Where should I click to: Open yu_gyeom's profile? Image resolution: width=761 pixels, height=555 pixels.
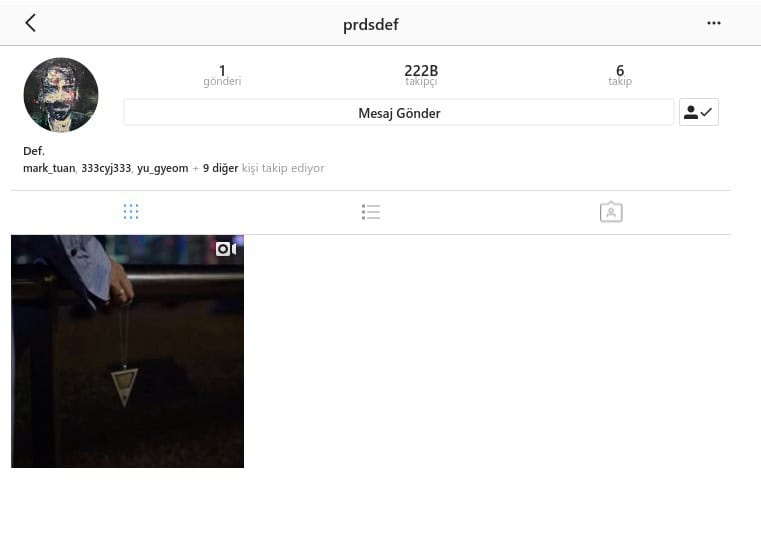(162, 168)
